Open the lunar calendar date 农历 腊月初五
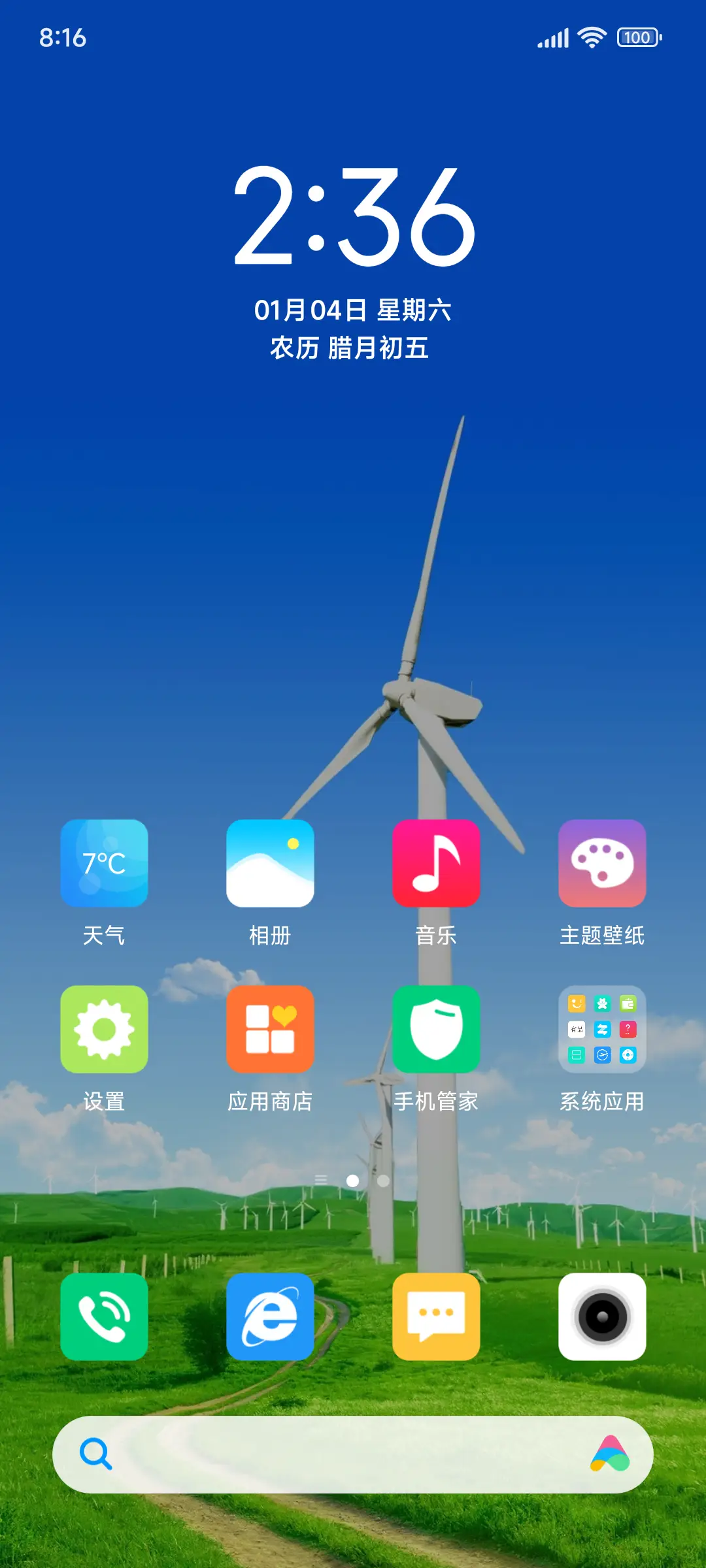Viewport: 706px width, 1568px height. click(353, 348)
